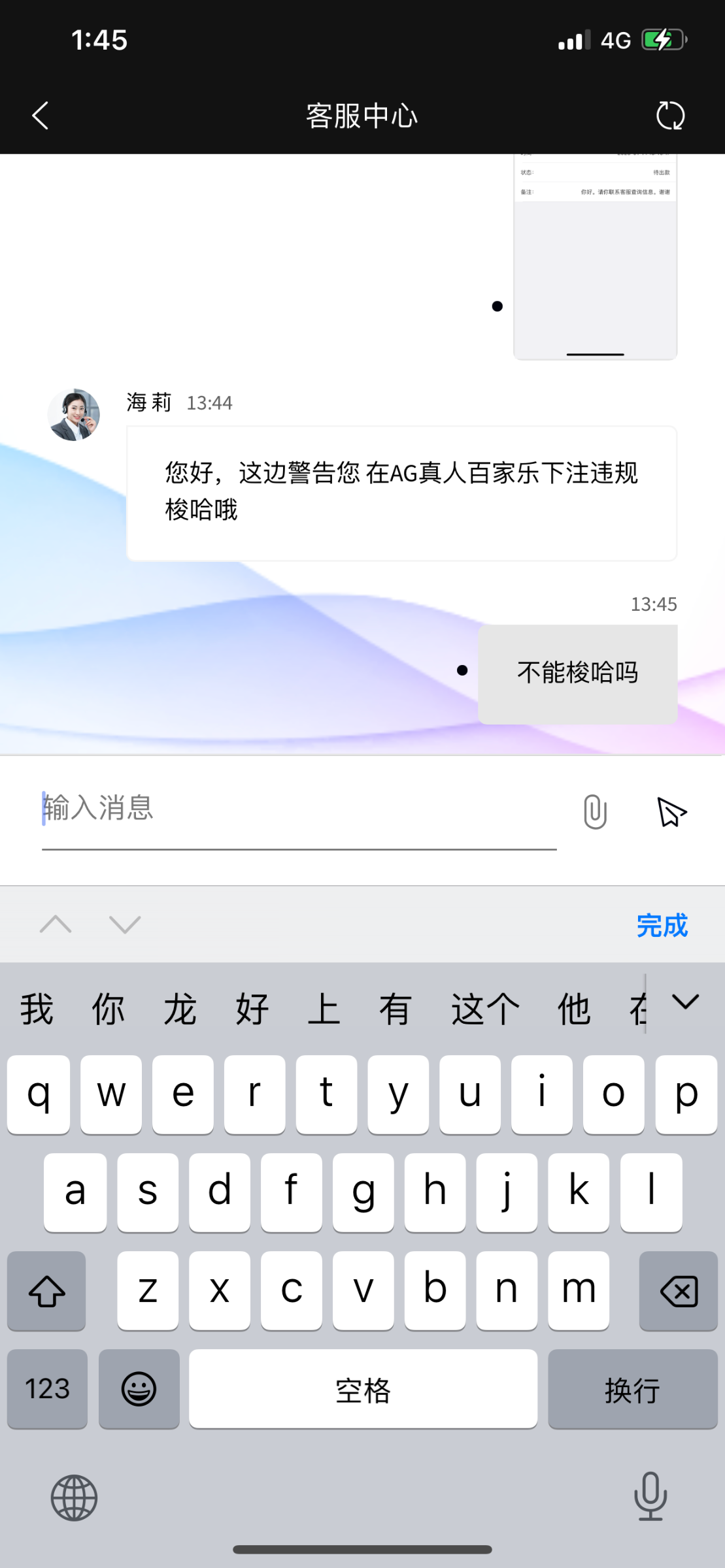Select the candidate word 这个

(484, 1009)
